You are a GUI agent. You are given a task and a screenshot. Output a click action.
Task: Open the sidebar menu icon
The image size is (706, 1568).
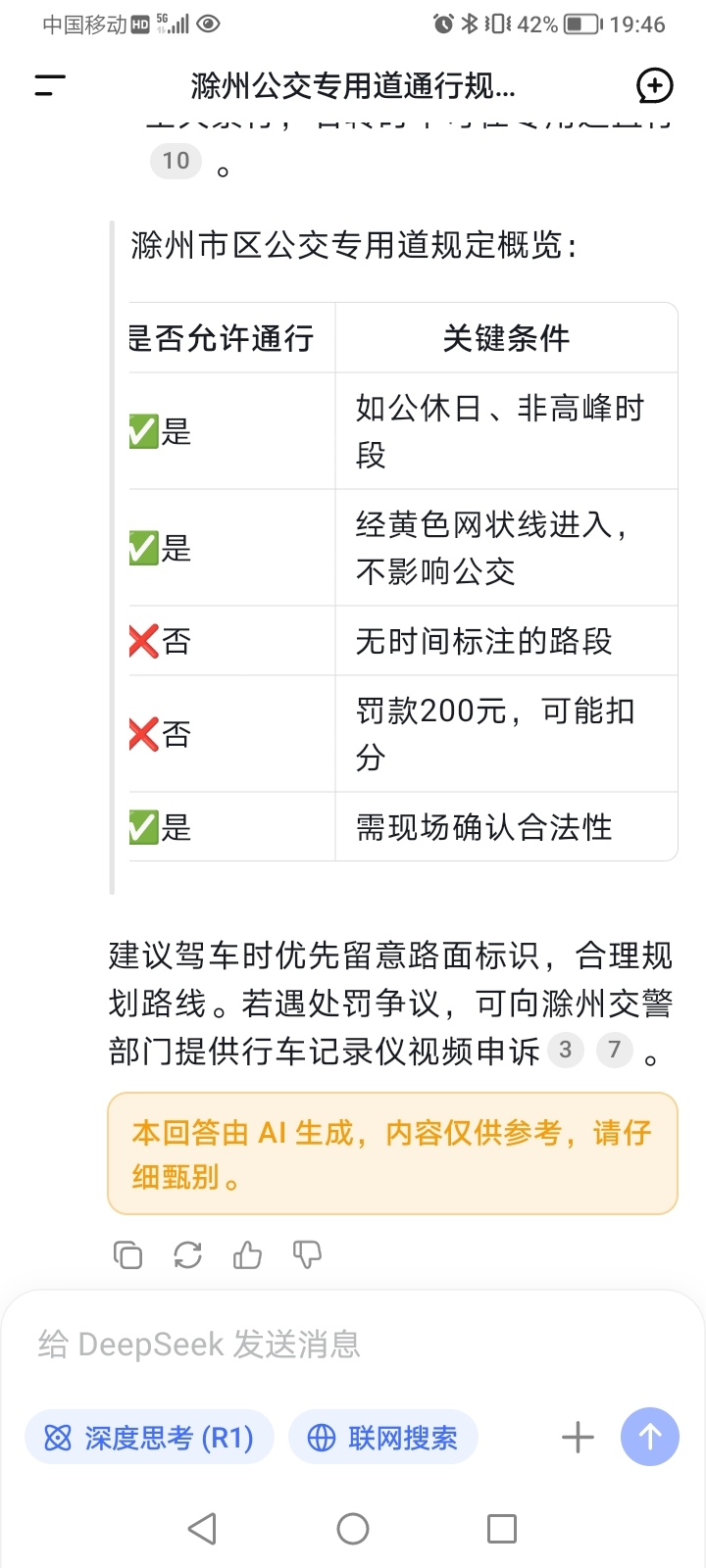(x=50, y=86)
